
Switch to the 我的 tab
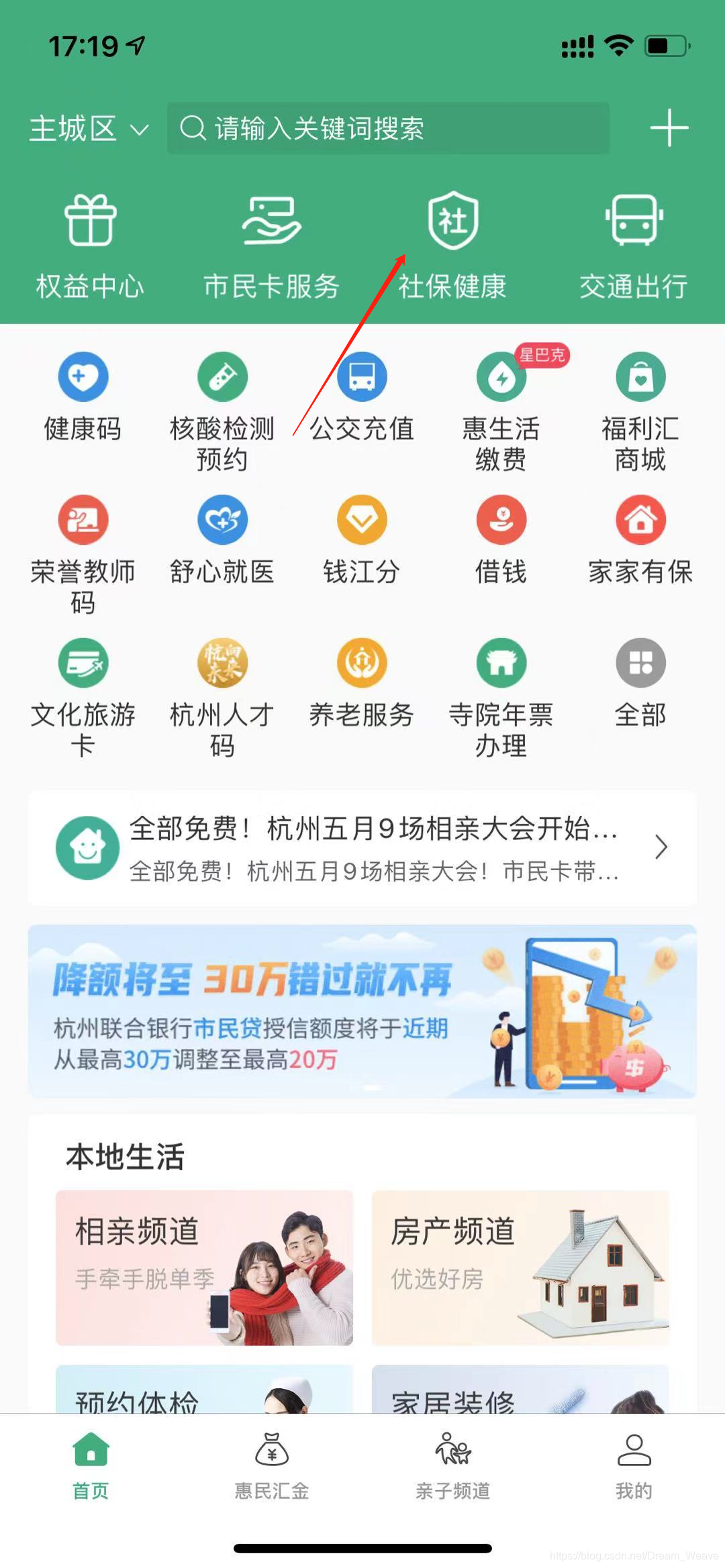(634, 1465)
